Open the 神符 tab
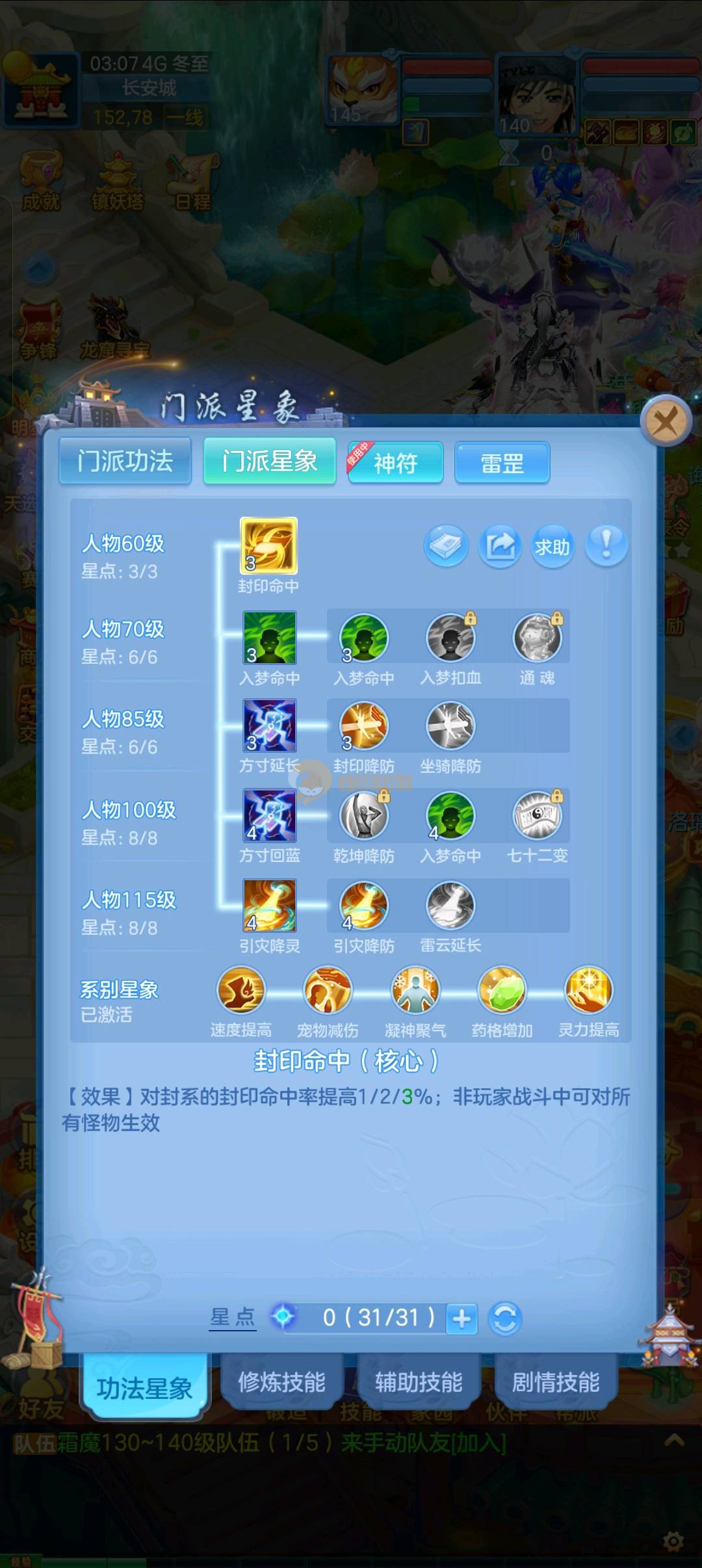 point(395,463)
